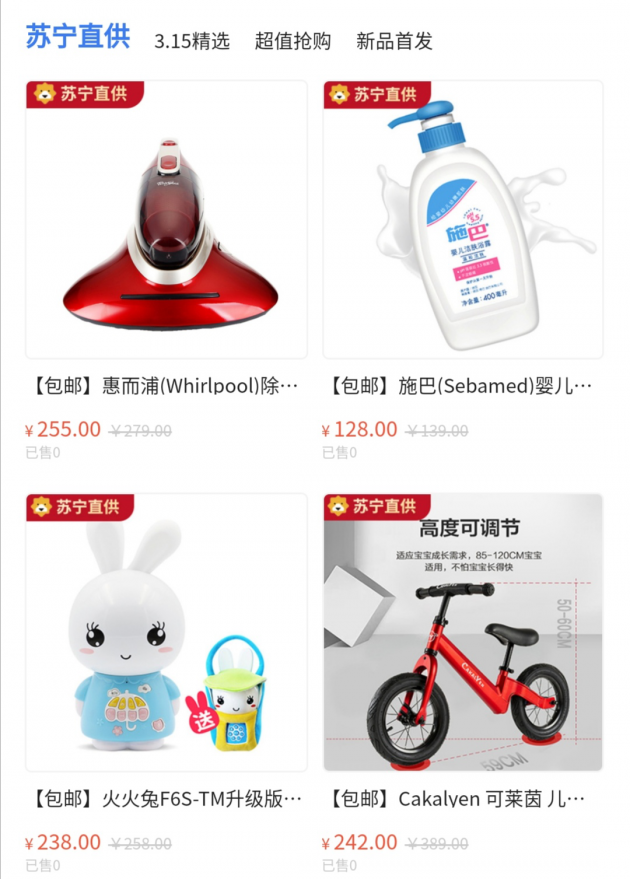
Task: Open the 超值抢购 tab
Action: tap(293, 41)
